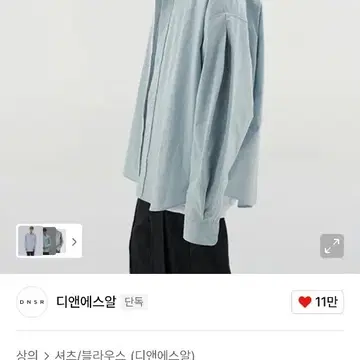Open the product photo thumbnails gallery
The width and height of the screenshot is (360, 360).
point(49,241)
